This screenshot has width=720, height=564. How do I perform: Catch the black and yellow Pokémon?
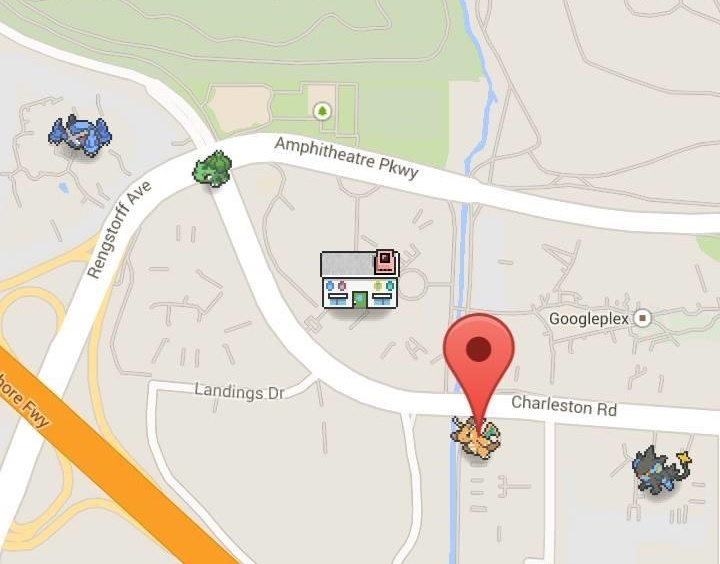(661, 471)
